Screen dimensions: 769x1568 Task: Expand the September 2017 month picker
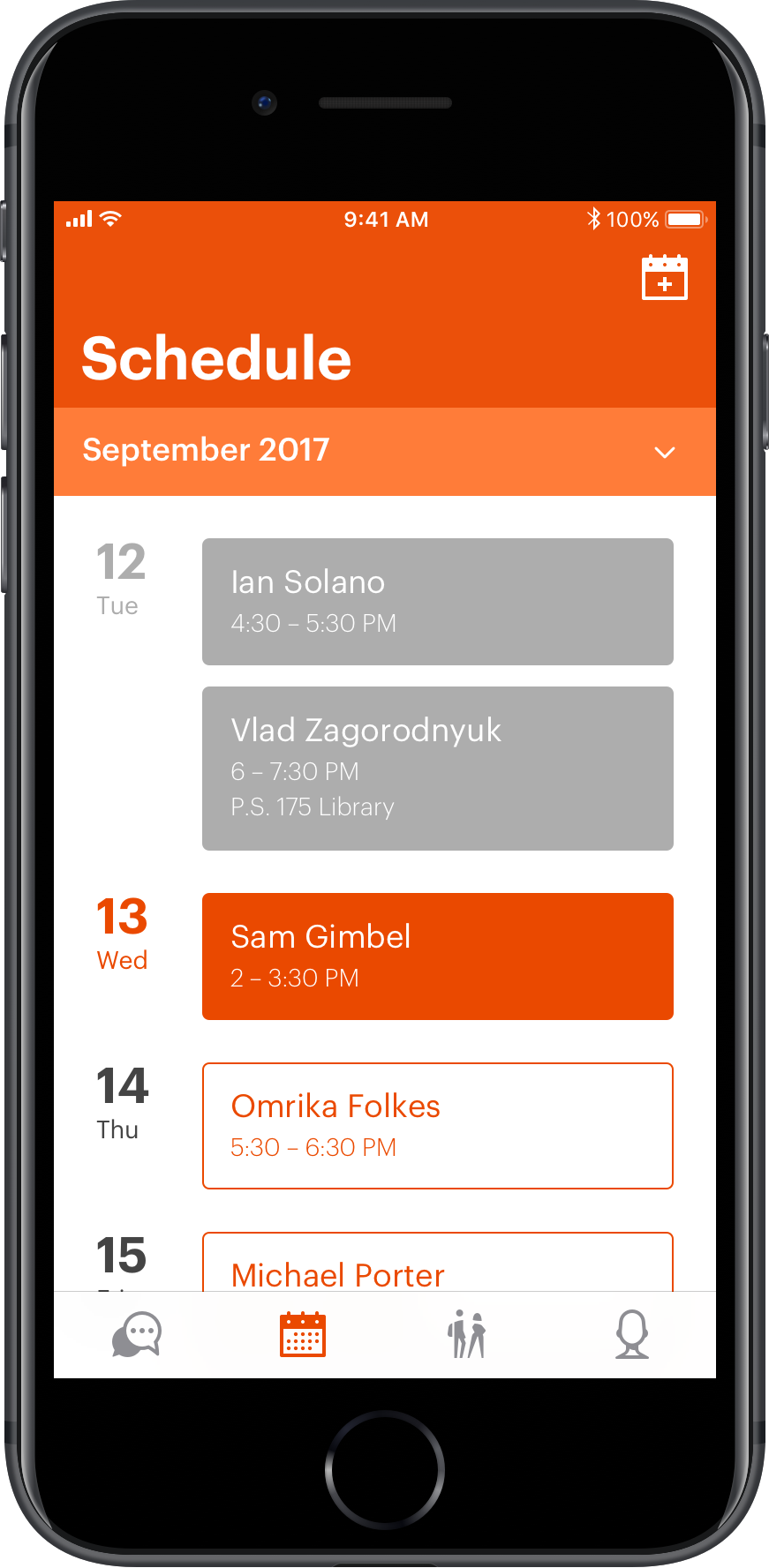[x=664, y=452]
